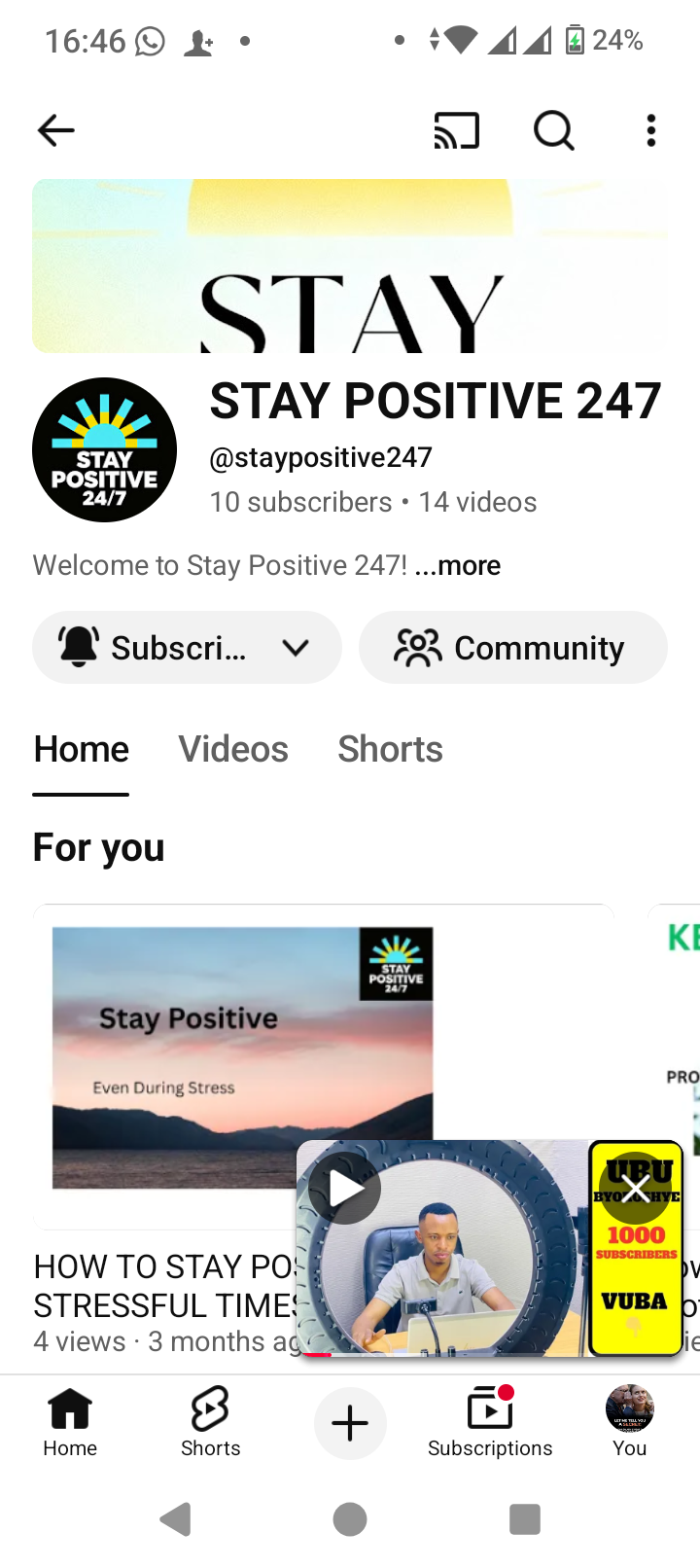Screen dimensions: 700x1568
Task: Open the You profile tab
Action: pos(629,1422)
